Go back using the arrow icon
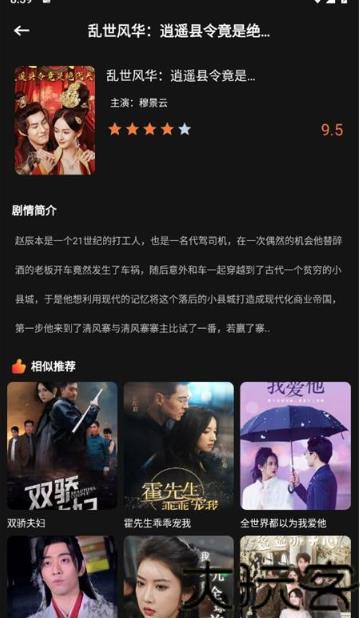This screenshot has height=618, width=360. click(x=21, y=31)
